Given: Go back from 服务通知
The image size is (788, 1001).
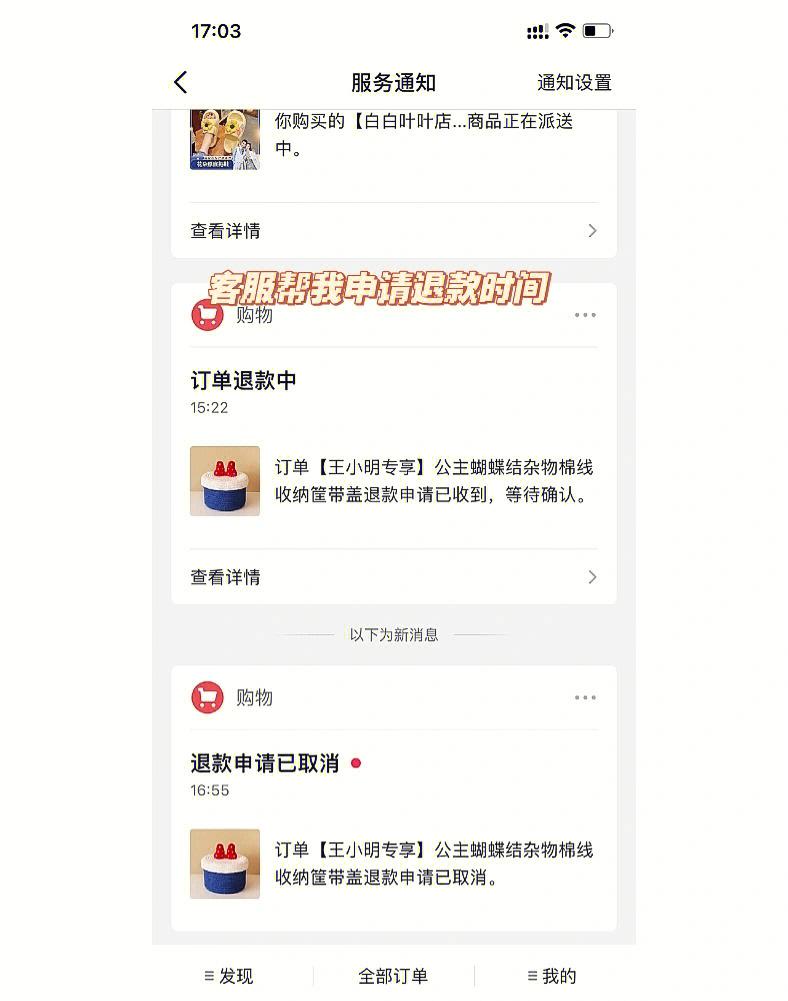Looking at the screenshot, I should tap(181, 83).
